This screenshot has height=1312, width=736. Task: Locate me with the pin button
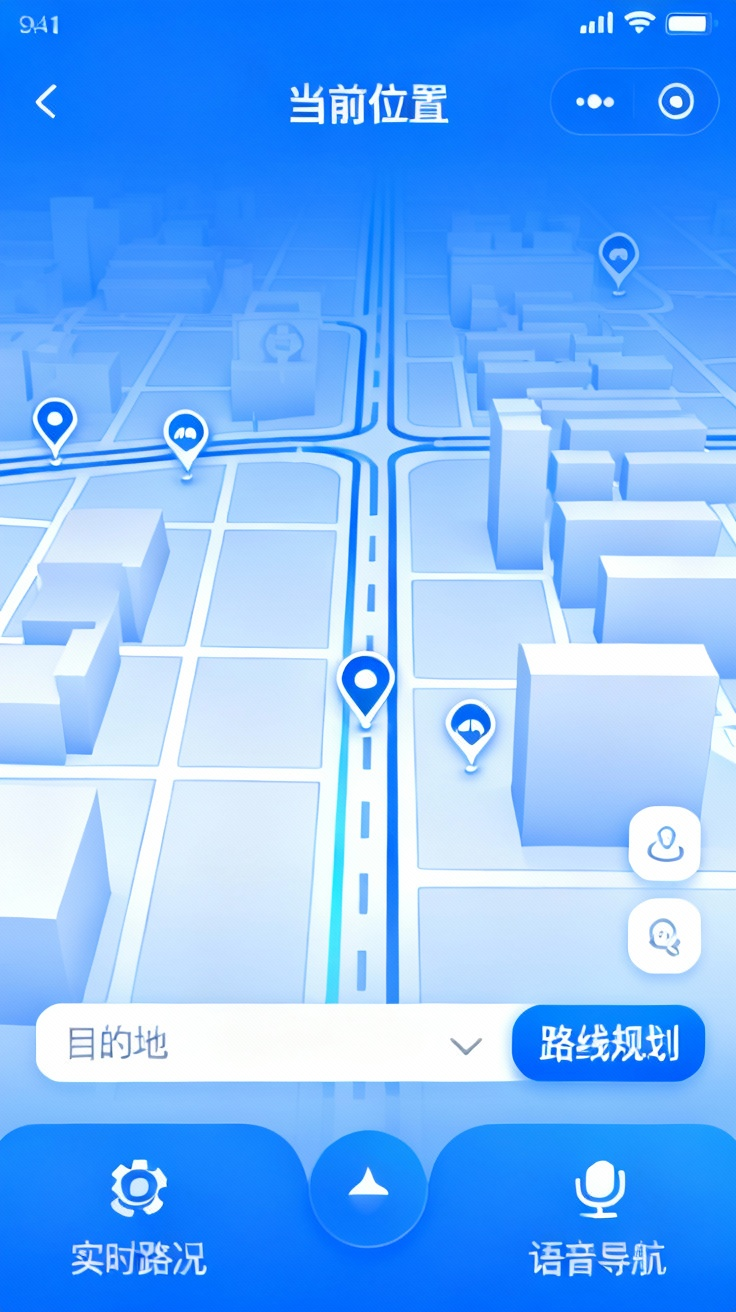pos(664,844)
